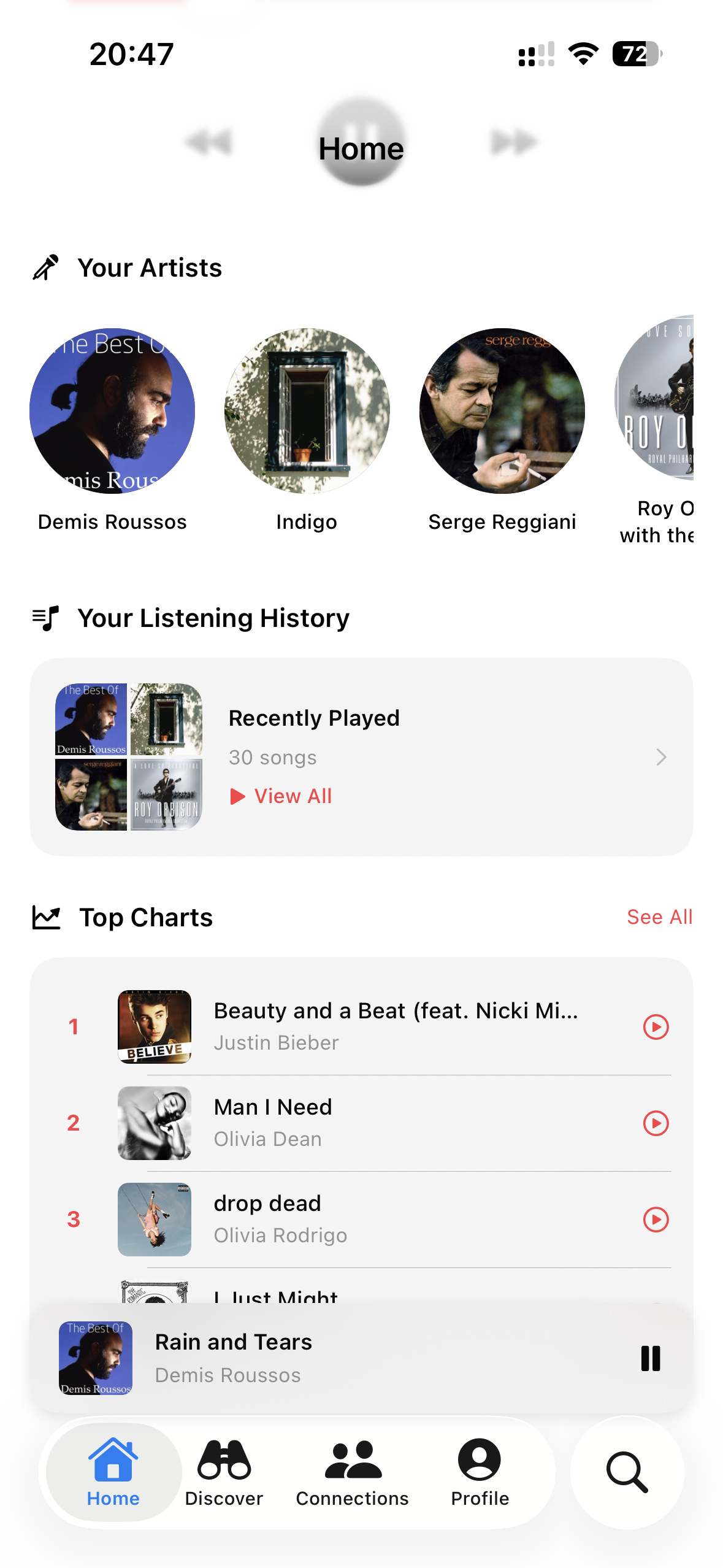The height and width of the screenshot is (1568, 723).
Task: Skip forward using the fast-forward control
Action: [514, 144]
